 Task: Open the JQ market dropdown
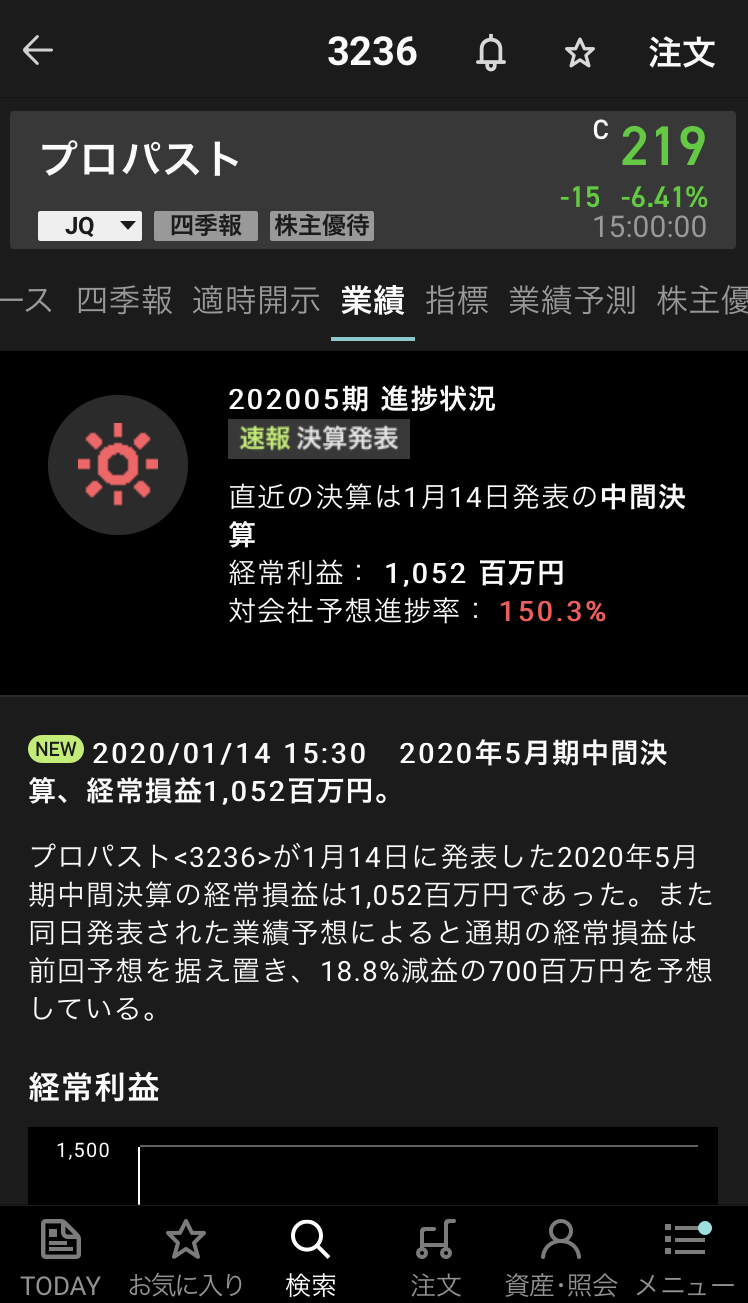(x=90, y=226)
